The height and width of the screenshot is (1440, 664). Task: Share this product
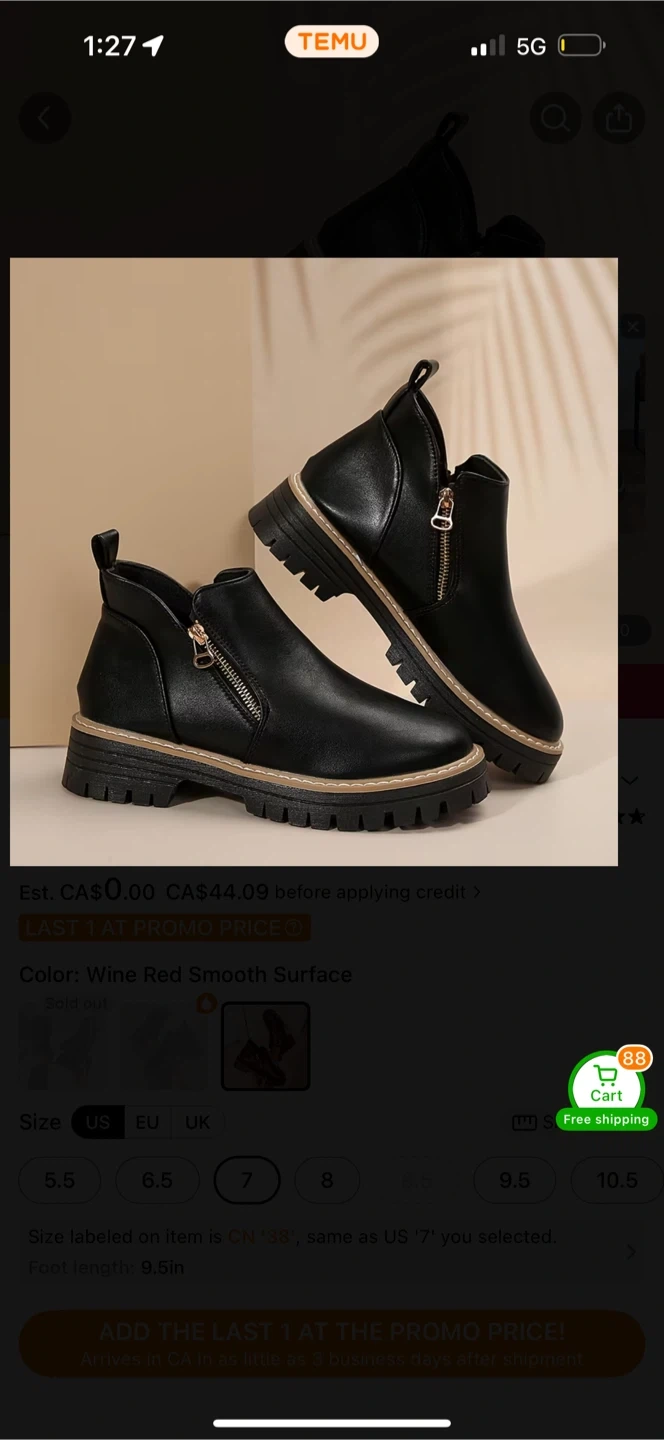[x=619, y=119]
